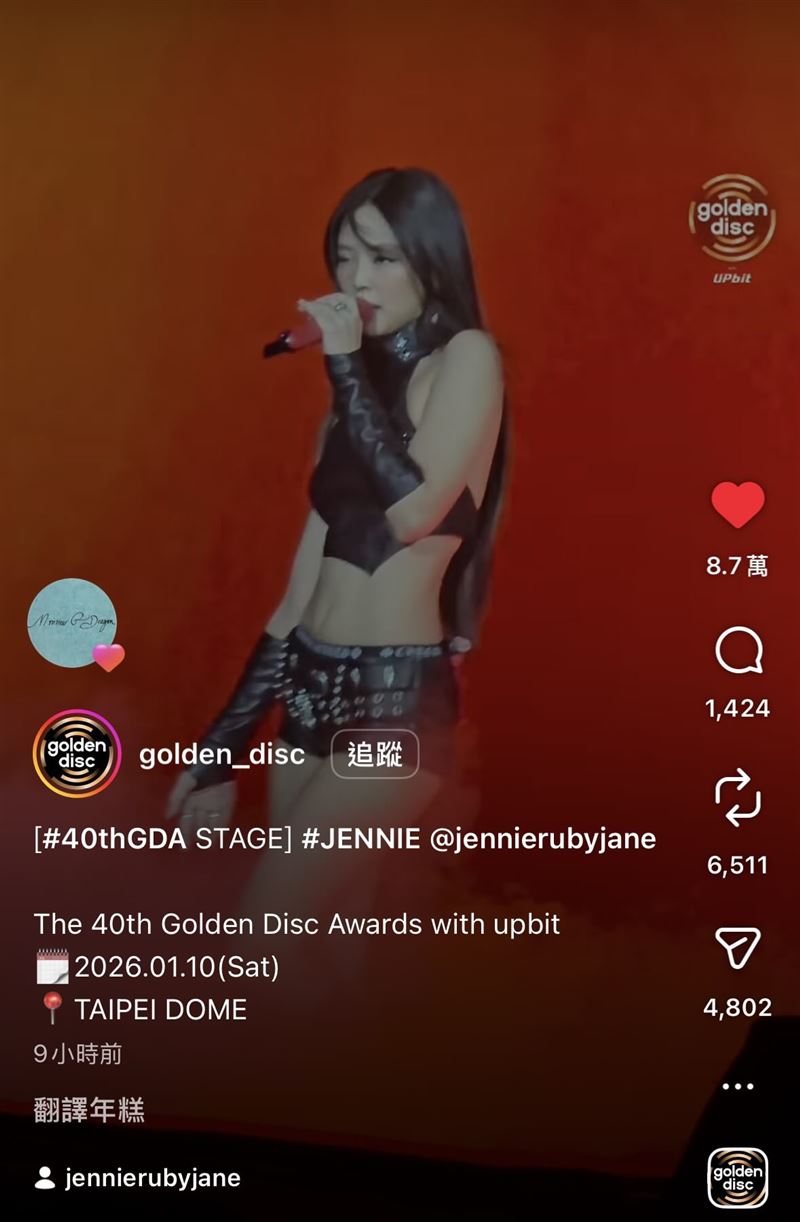Image resolution: width=800 pixels, height=1222 pixels.
Task: Open comments via the speech bubble icon
Action: click(738, 648)
